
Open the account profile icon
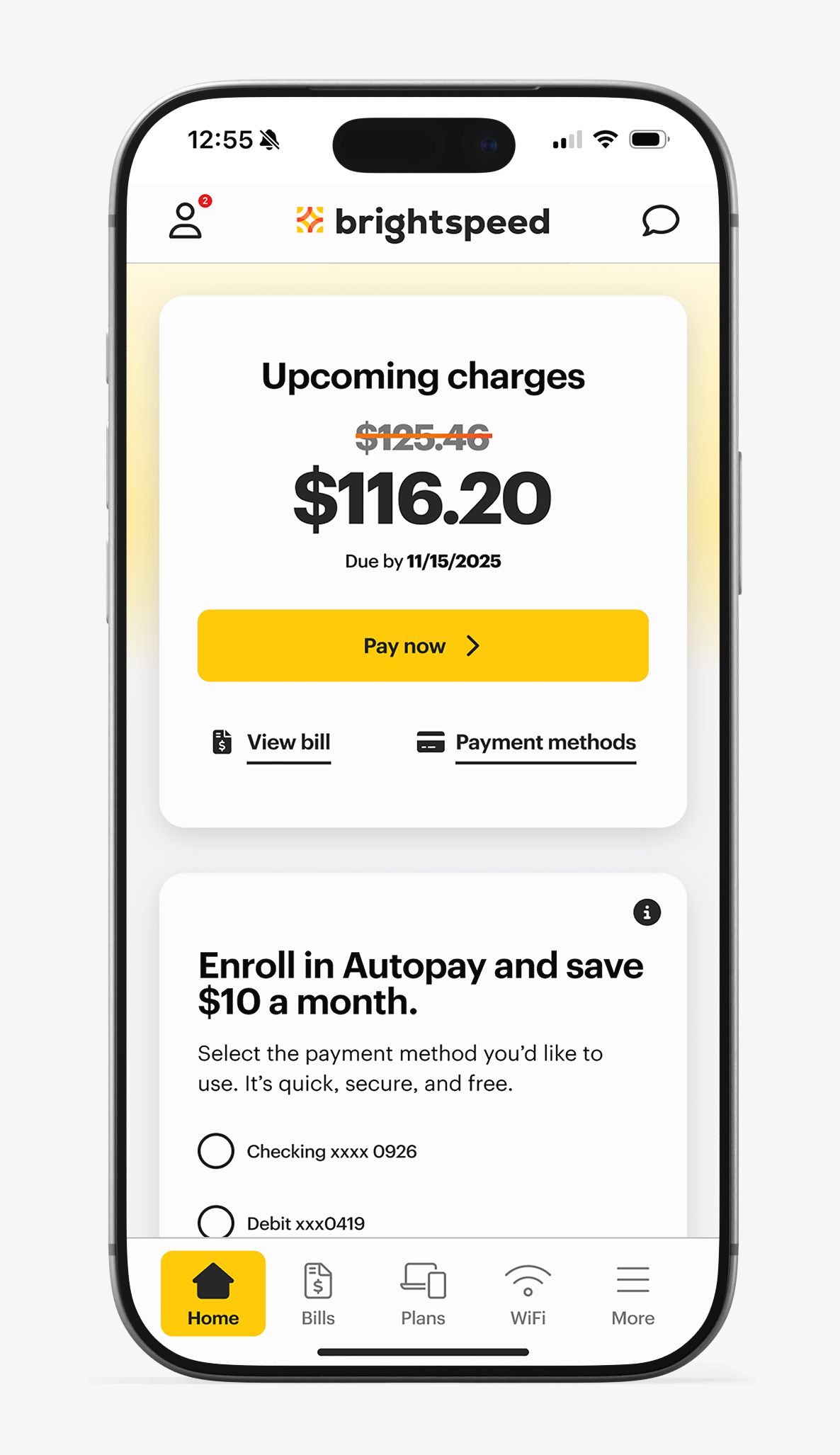pyautogui.click(x=186, y=220)
